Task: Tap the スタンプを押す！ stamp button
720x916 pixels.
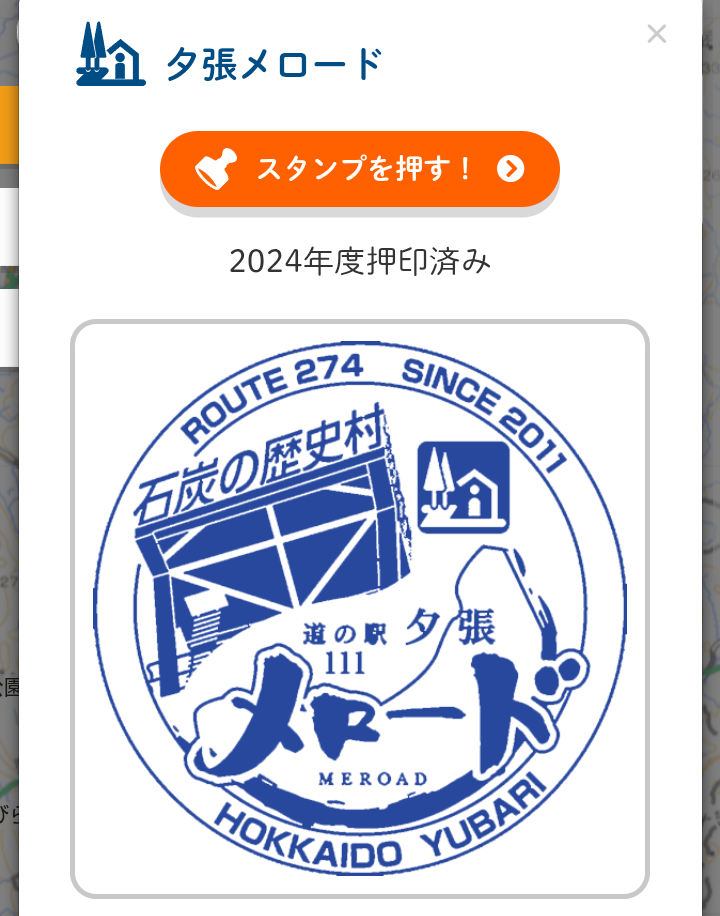Action: coord(360,169)
